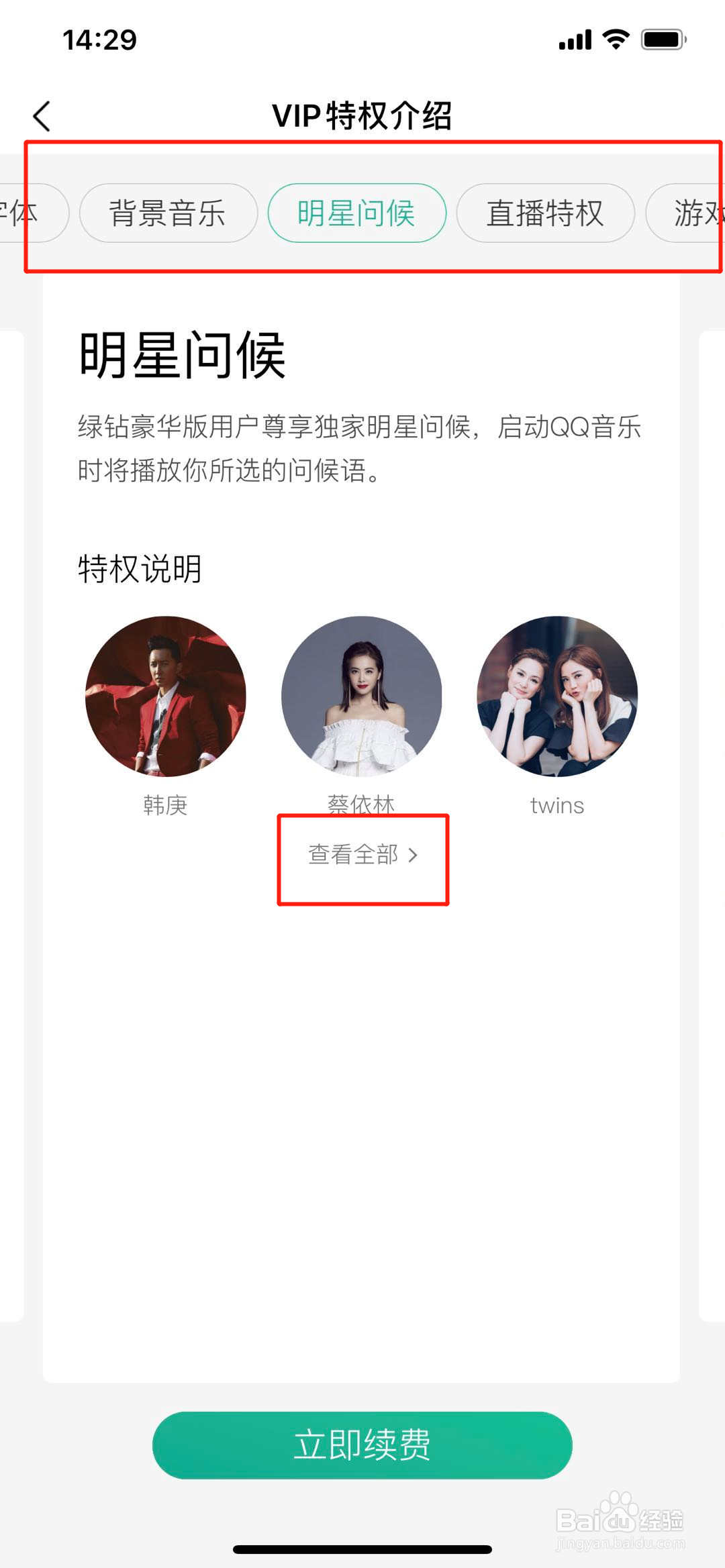Select the twins artist avatar
The height and width of the screenshot is (1568, 725).
(557, 697)
